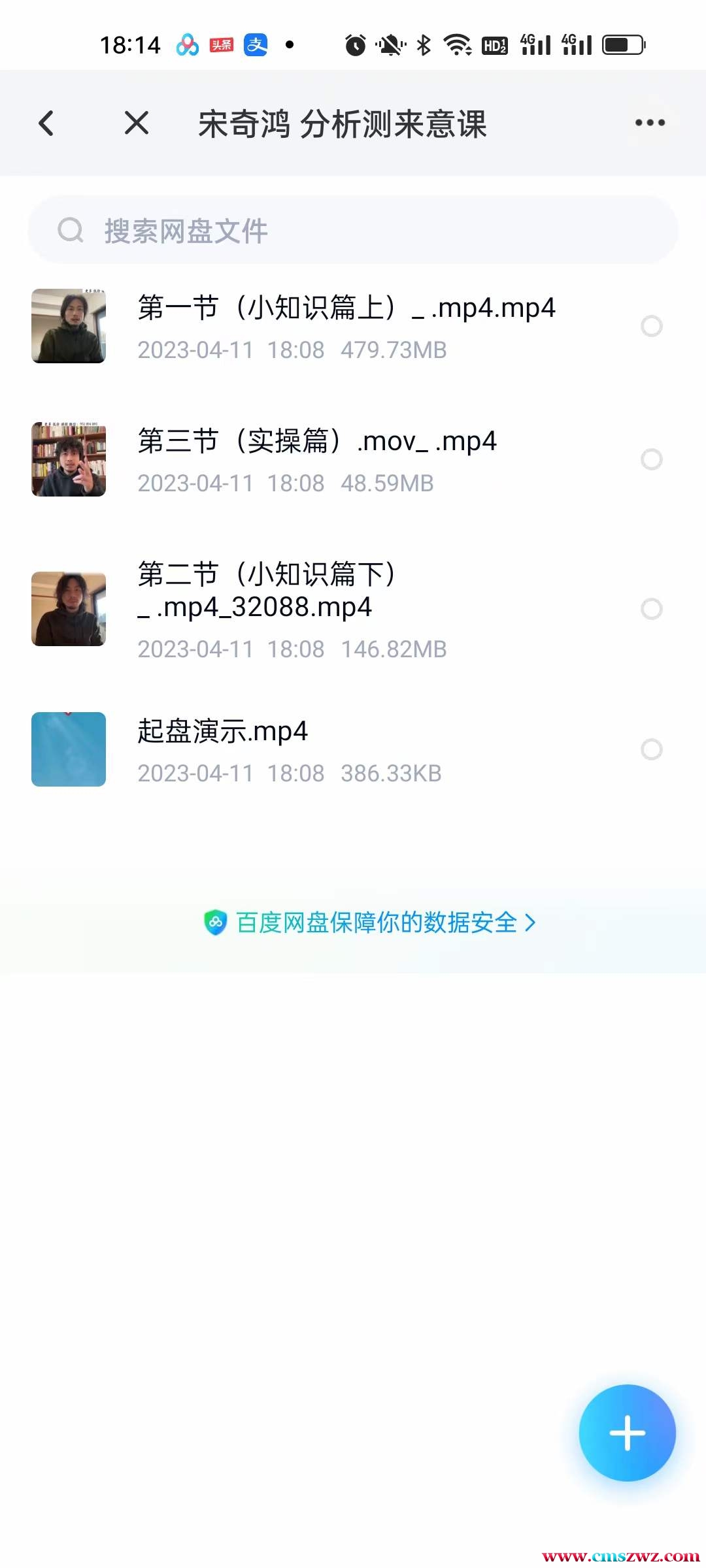The image size is (706, 1568).
Task: Open the video 第三节（实操篇）
Action: (x=317, y=442)
